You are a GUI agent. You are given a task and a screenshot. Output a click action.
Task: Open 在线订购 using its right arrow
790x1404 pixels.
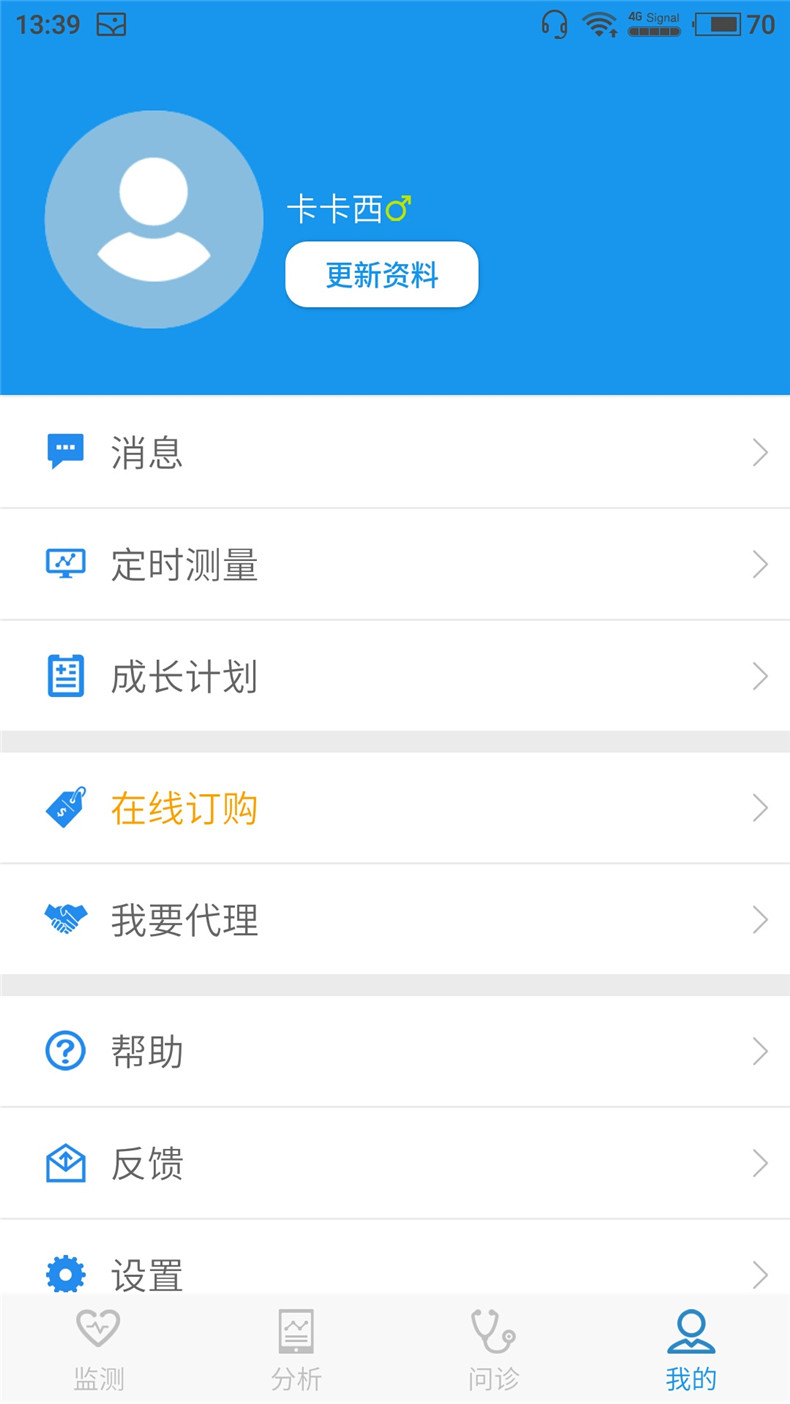(760, 806)
